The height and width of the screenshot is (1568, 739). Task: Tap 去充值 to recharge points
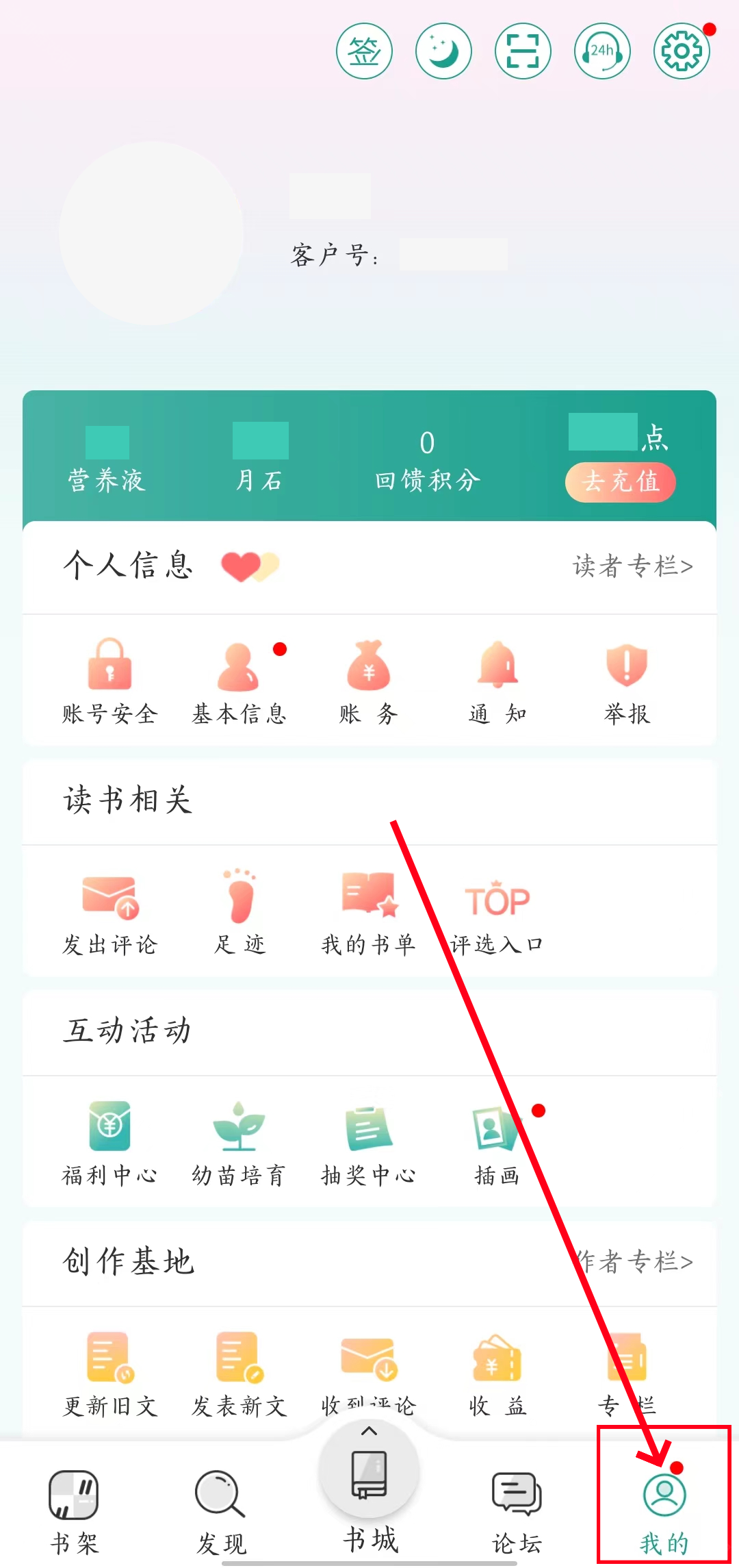[x=620, y=482]
